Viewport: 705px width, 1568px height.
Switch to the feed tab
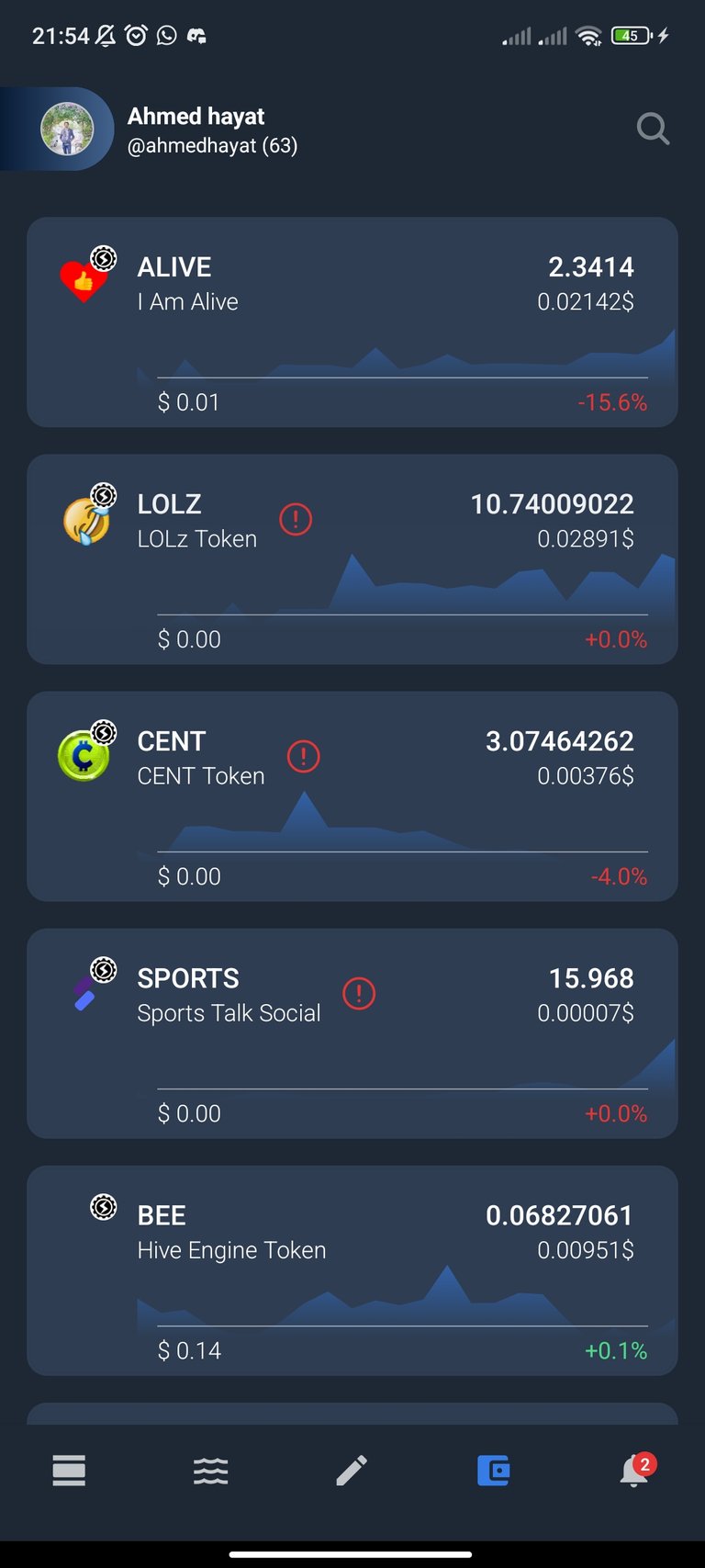pos(69,1471)
